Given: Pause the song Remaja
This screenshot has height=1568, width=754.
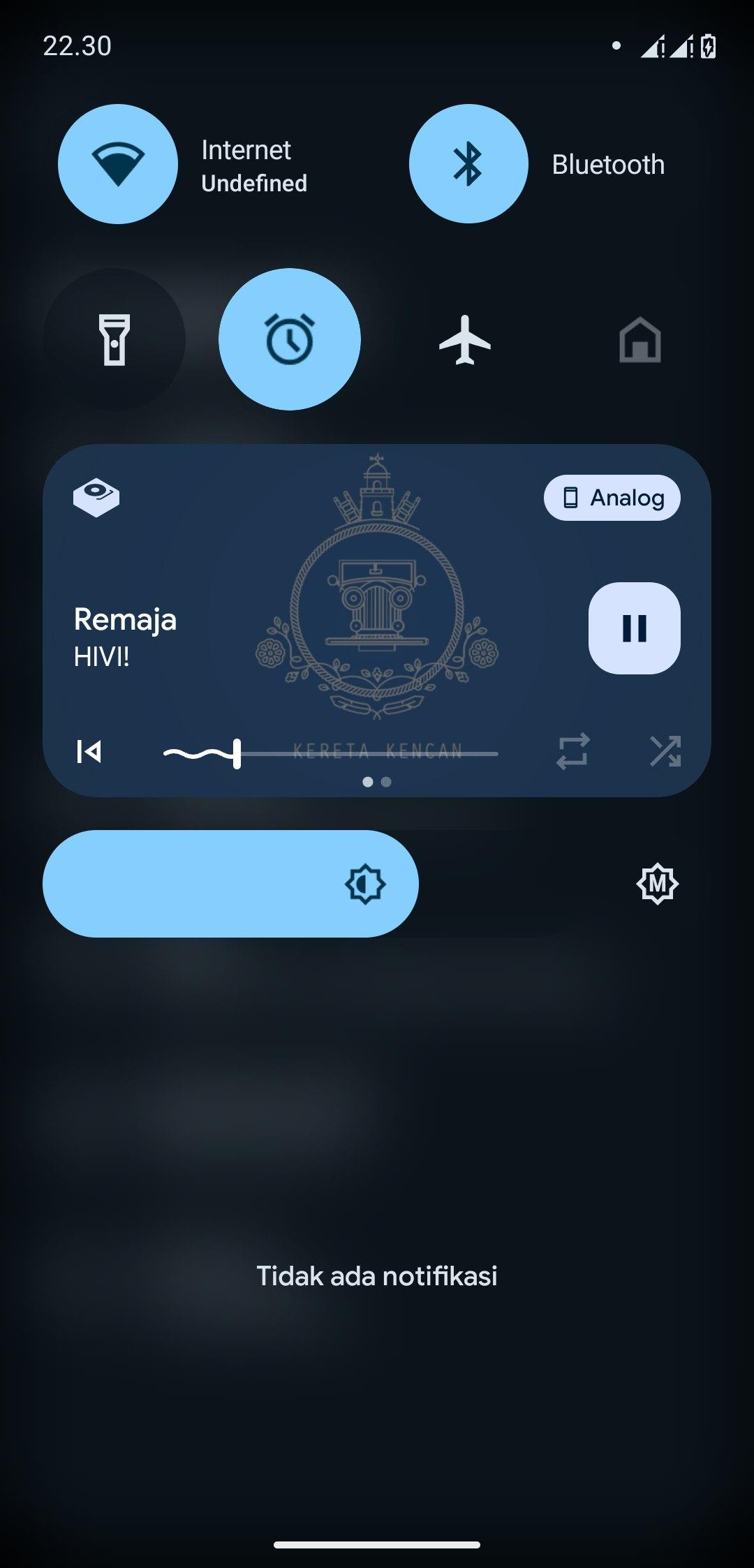Looking at the screenshot, I should 634,628.
